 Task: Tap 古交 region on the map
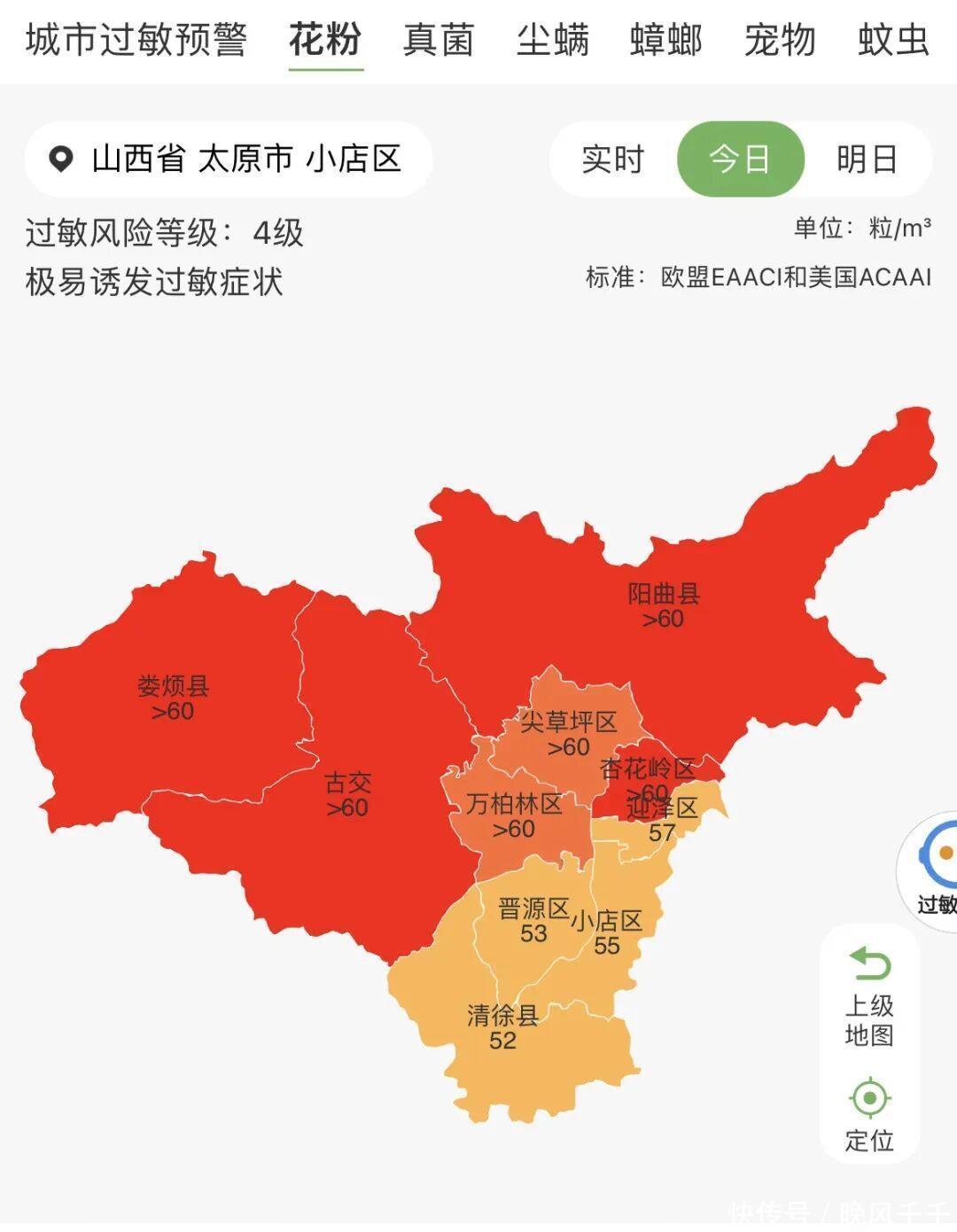click(347, 794)
